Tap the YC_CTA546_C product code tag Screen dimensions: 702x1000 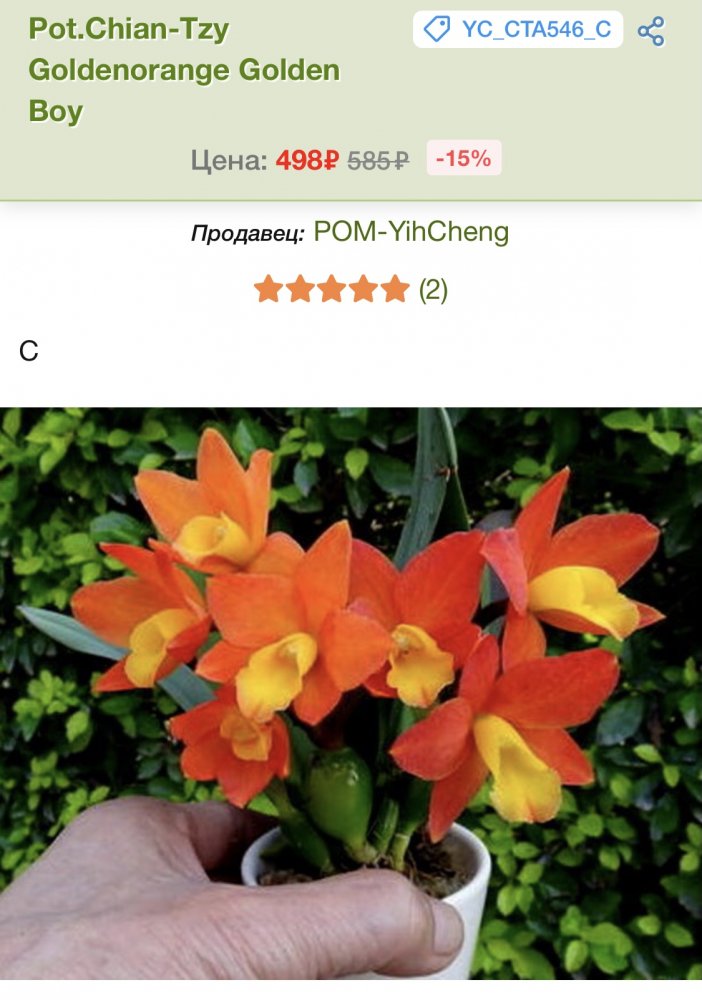coord(518,30)
